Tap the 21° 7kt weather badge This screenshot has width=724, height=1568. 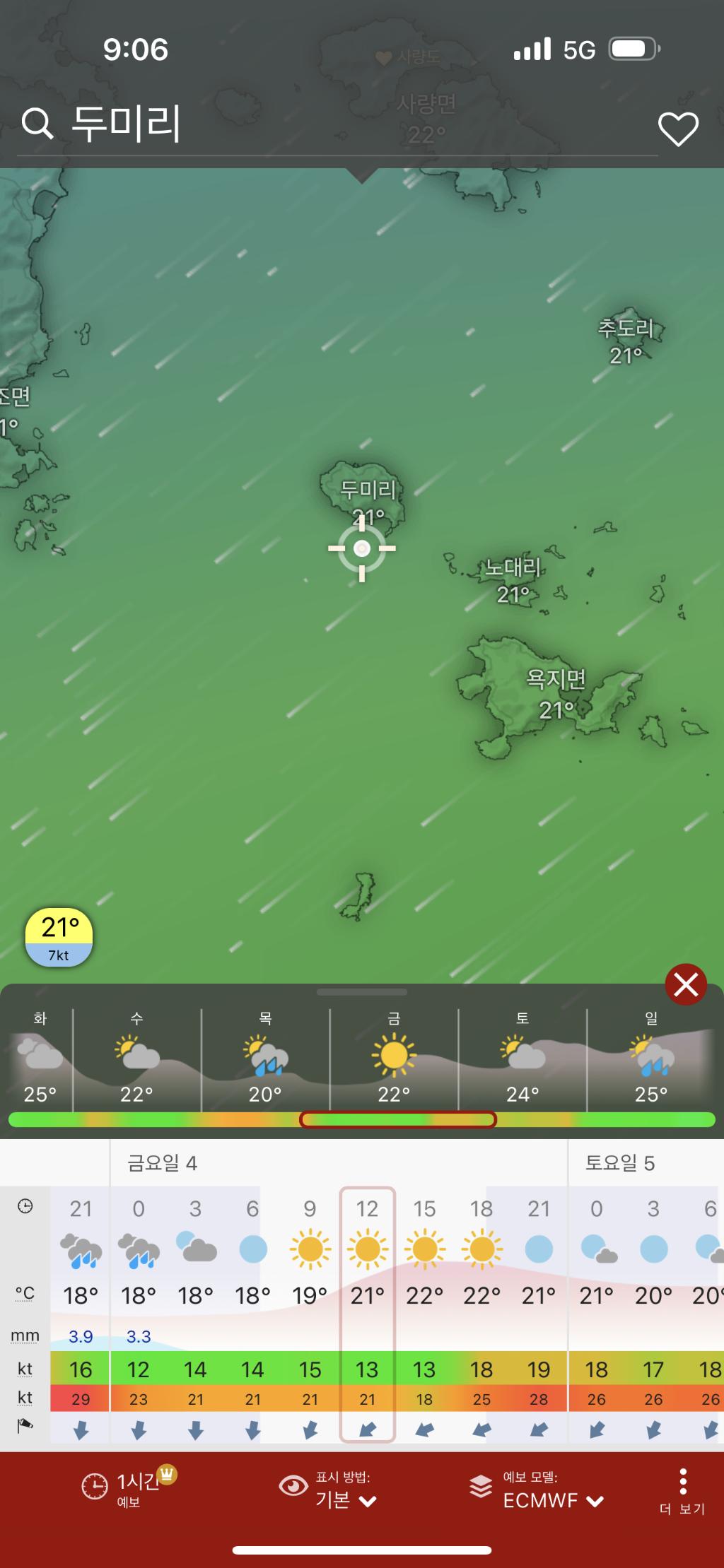[x=59, y=937]
